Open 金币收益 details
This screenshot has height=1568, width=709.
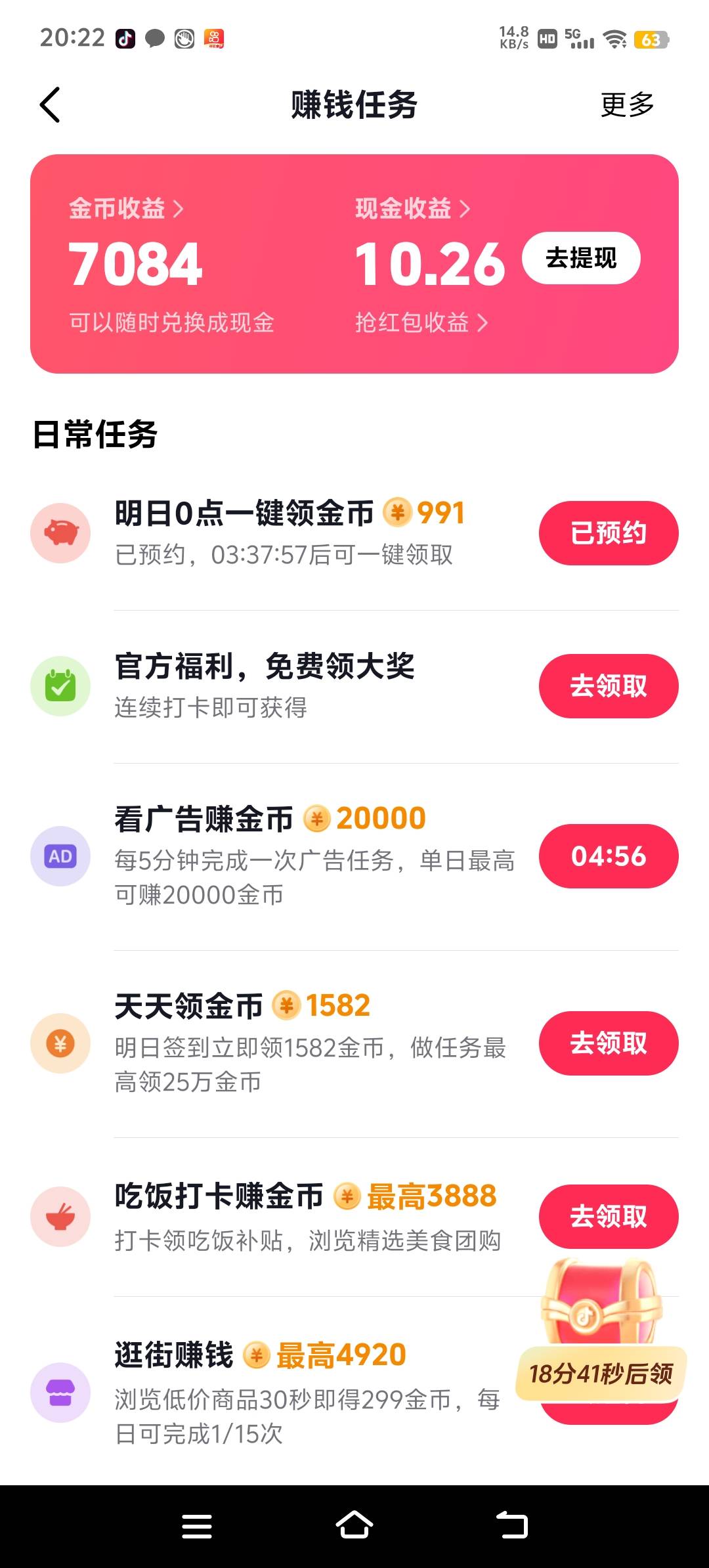(x=126, y=209)
